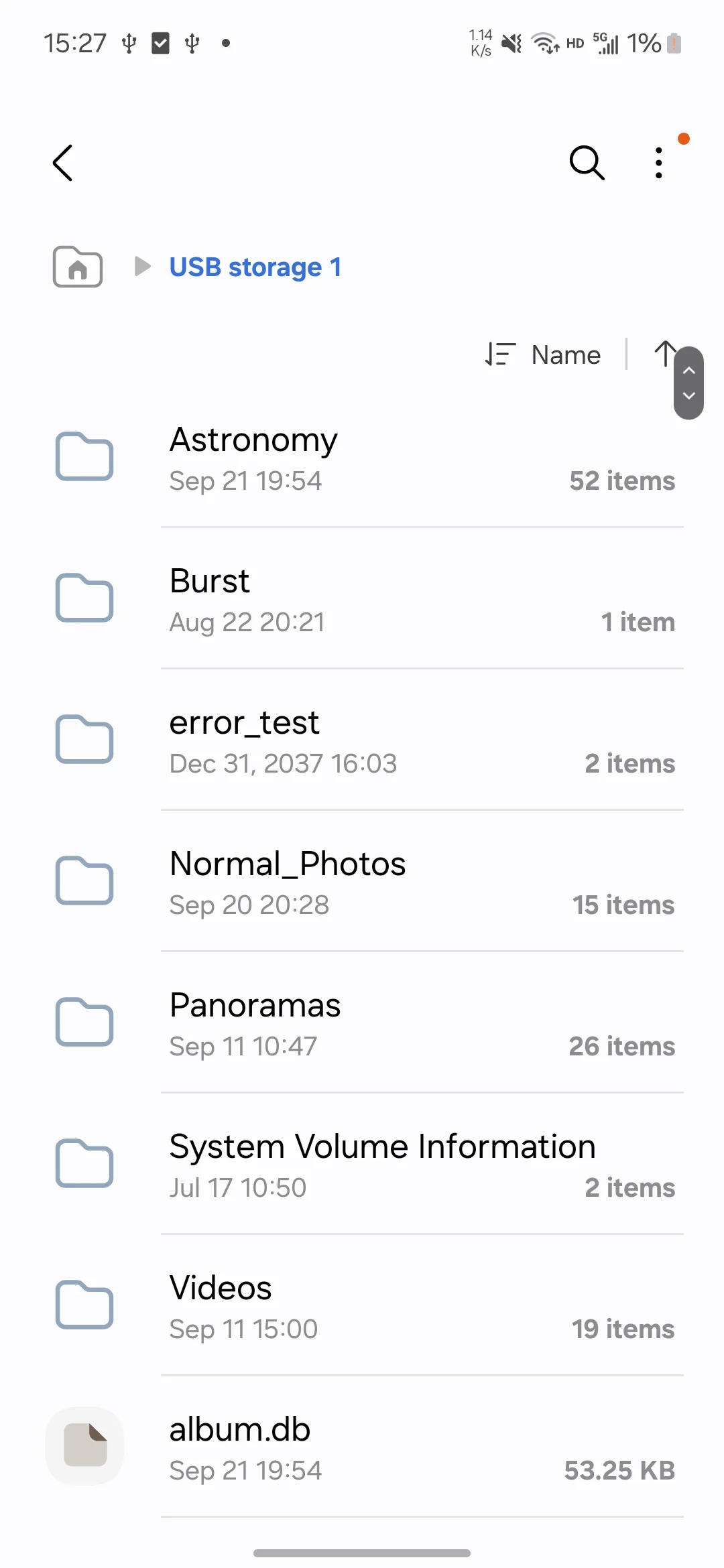The width and height of the screenshot is (724, 1568).
Task: Navigate back using the back arrow
Action: [x=62, y=162]
